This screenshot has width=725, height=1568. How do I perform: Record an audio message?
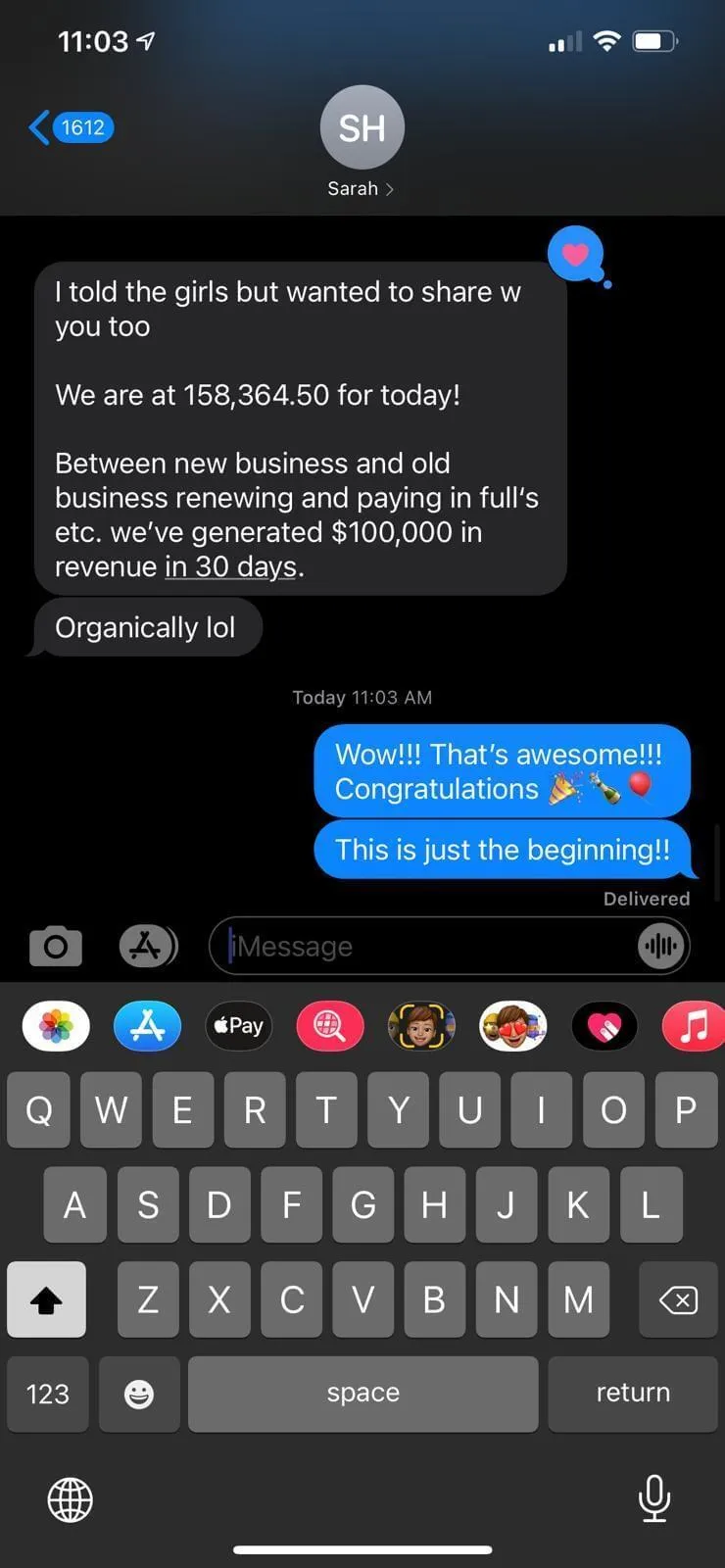661,946
